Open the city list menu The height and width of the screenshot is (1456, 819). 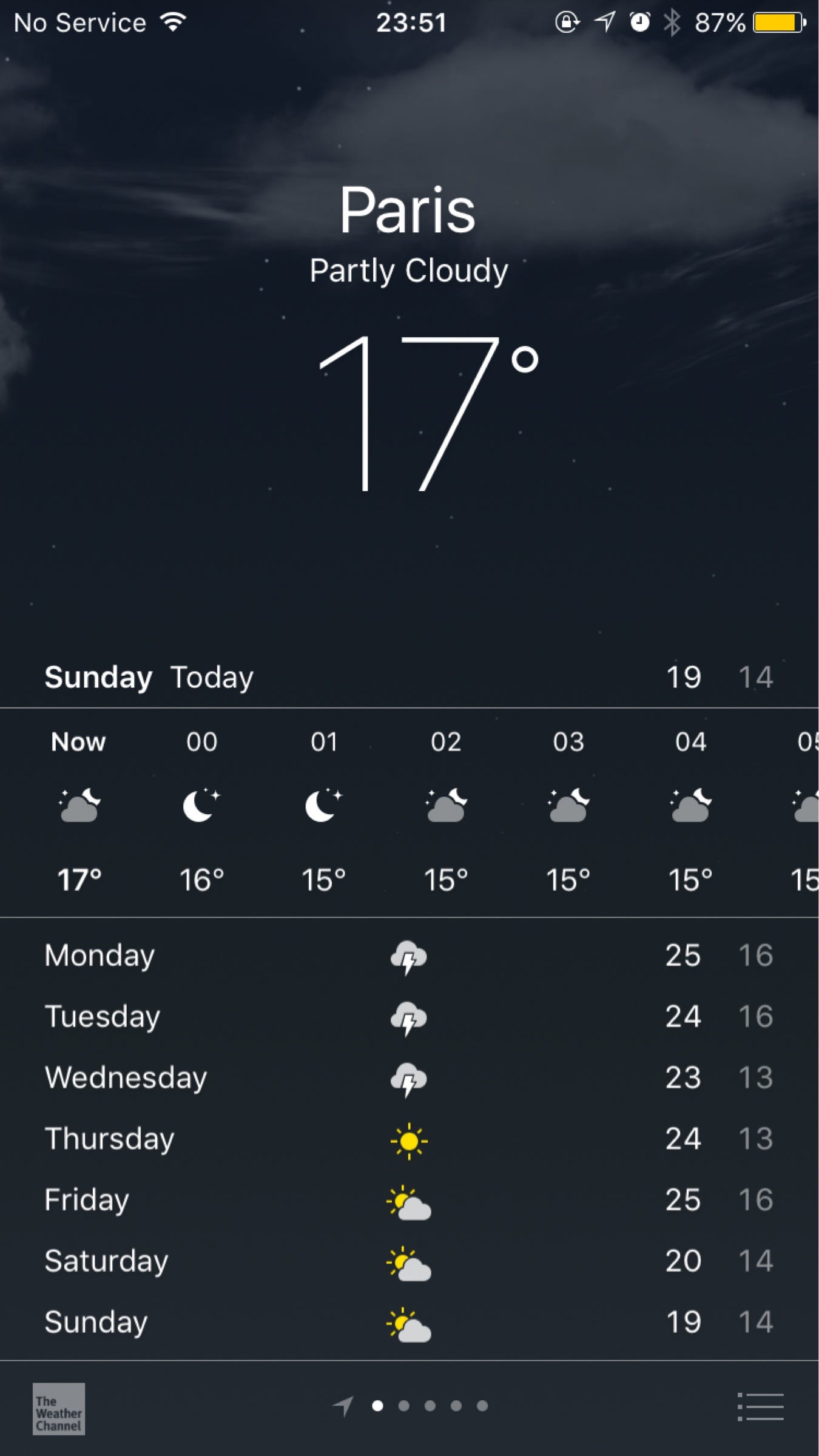point(761,1406)
